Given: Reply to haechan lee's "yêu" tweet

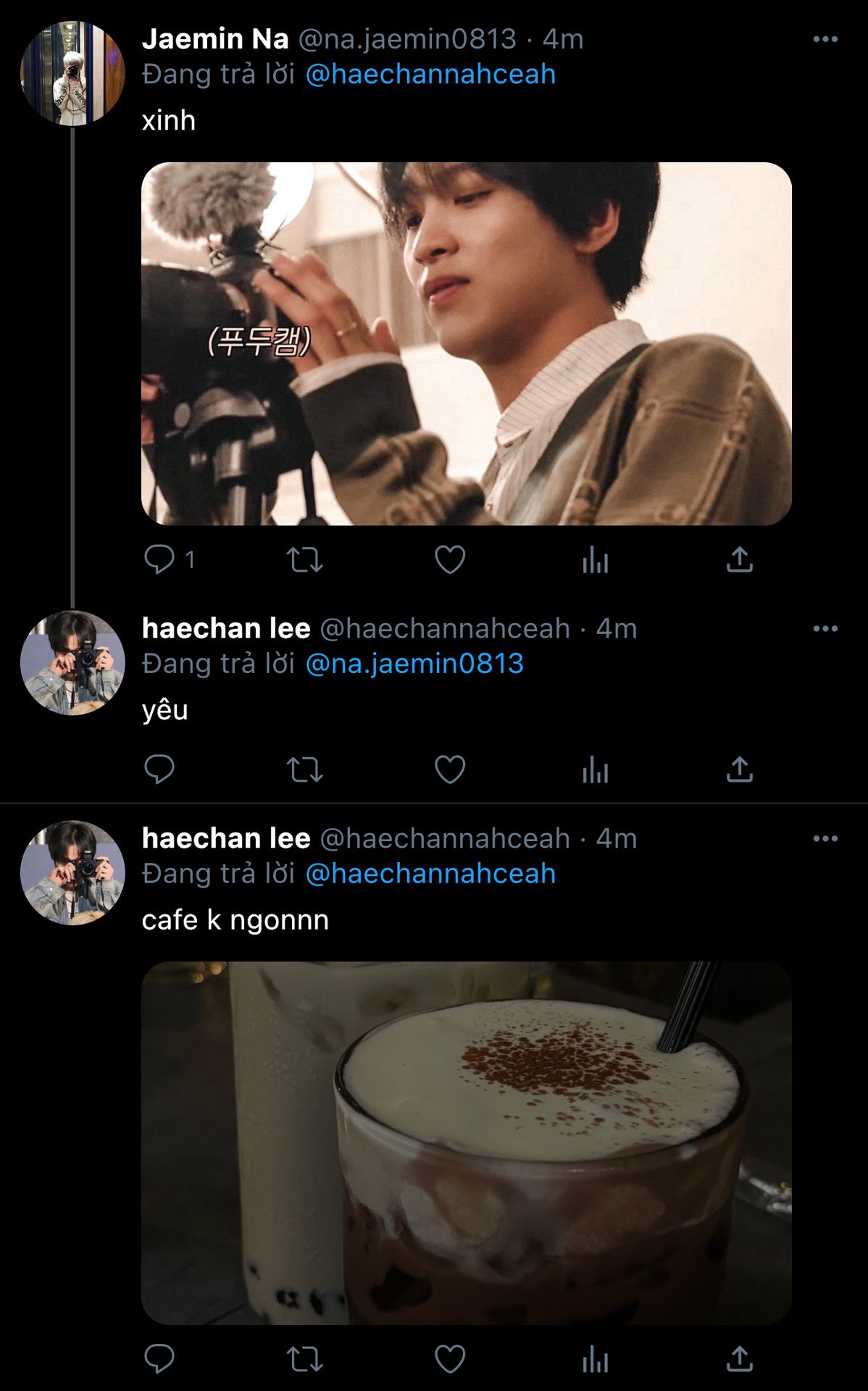Looking at the screenshot, I should pos(159,769).
